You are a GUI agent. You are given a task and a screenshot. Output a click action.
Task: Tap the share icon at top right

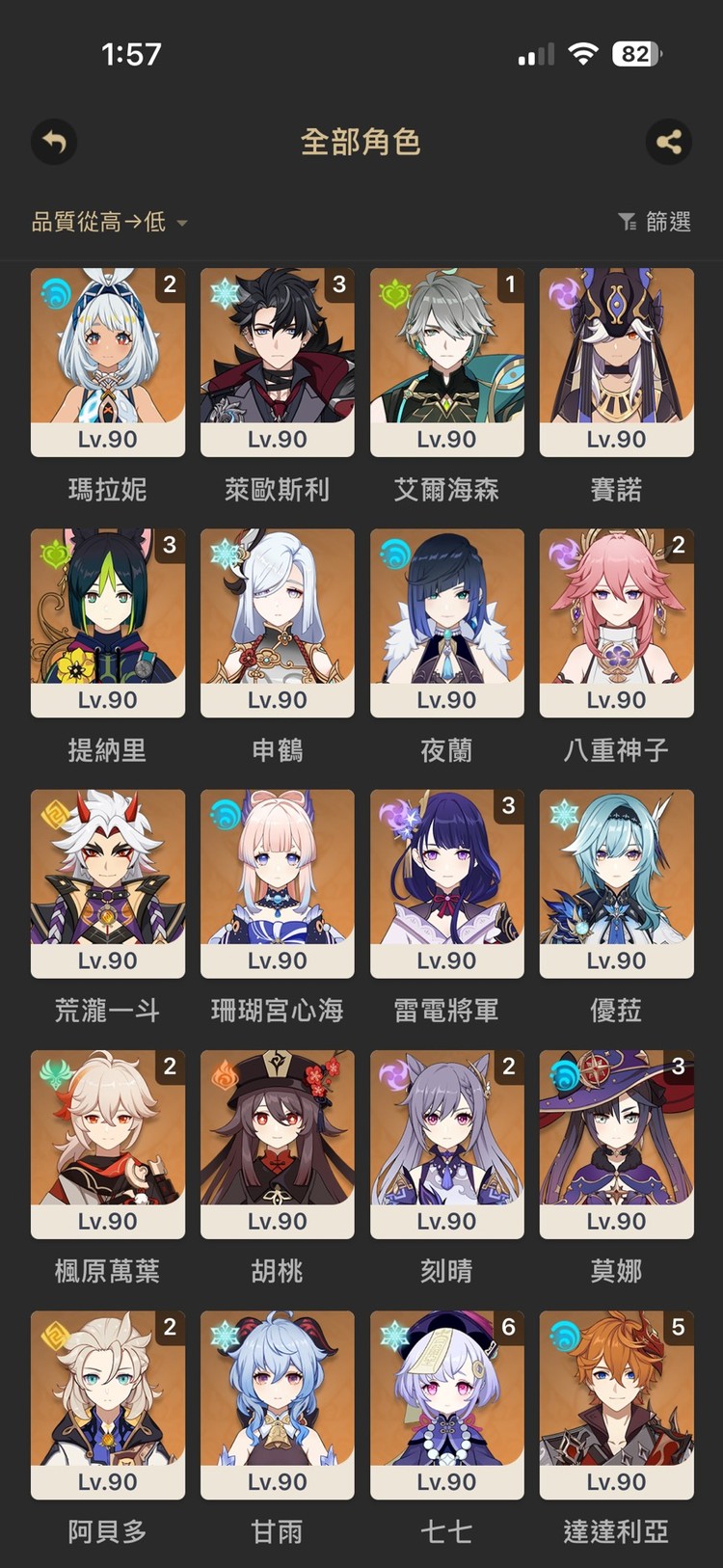pyautogui.click(x=668, y=142)
